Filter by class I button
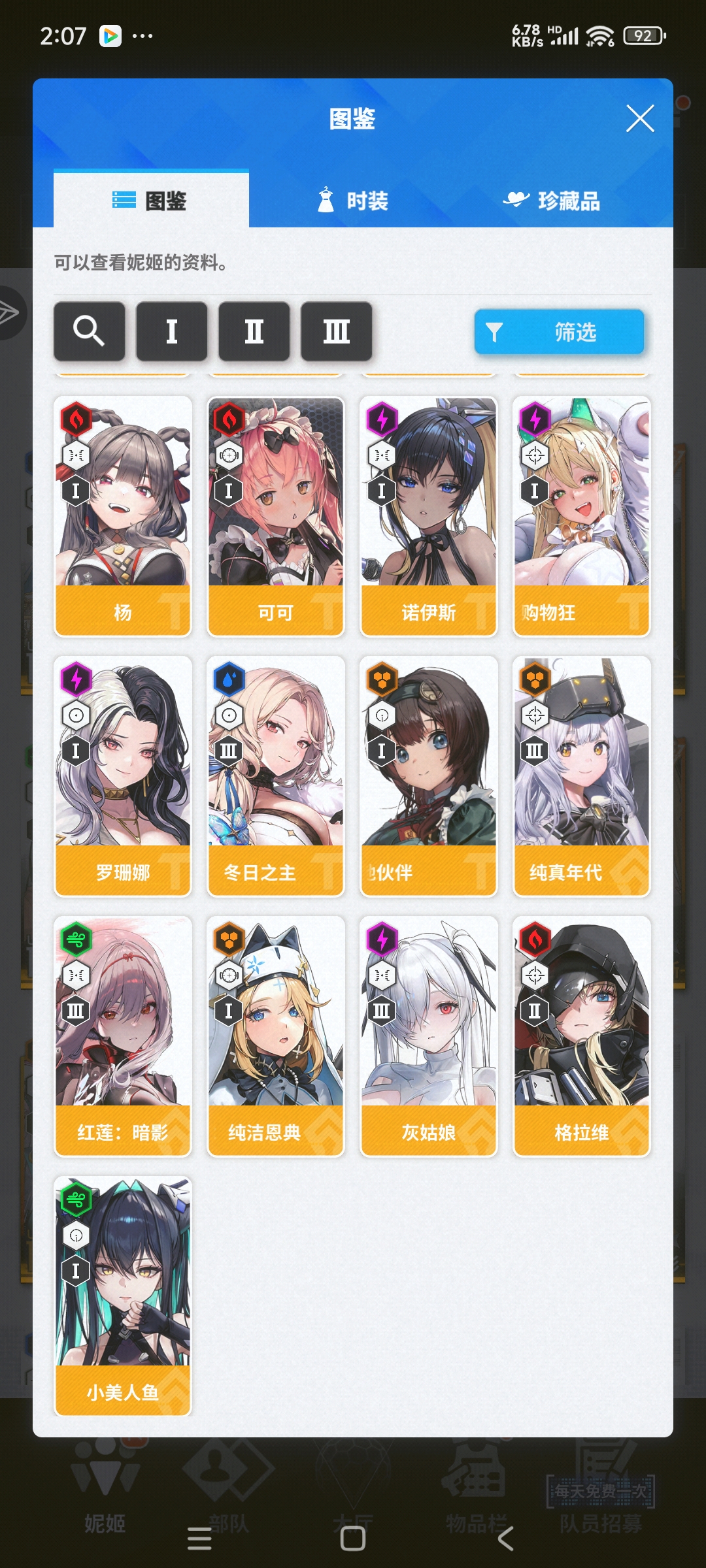The image size is (706, 1568). pyautogui.click(x=172, y=331)
